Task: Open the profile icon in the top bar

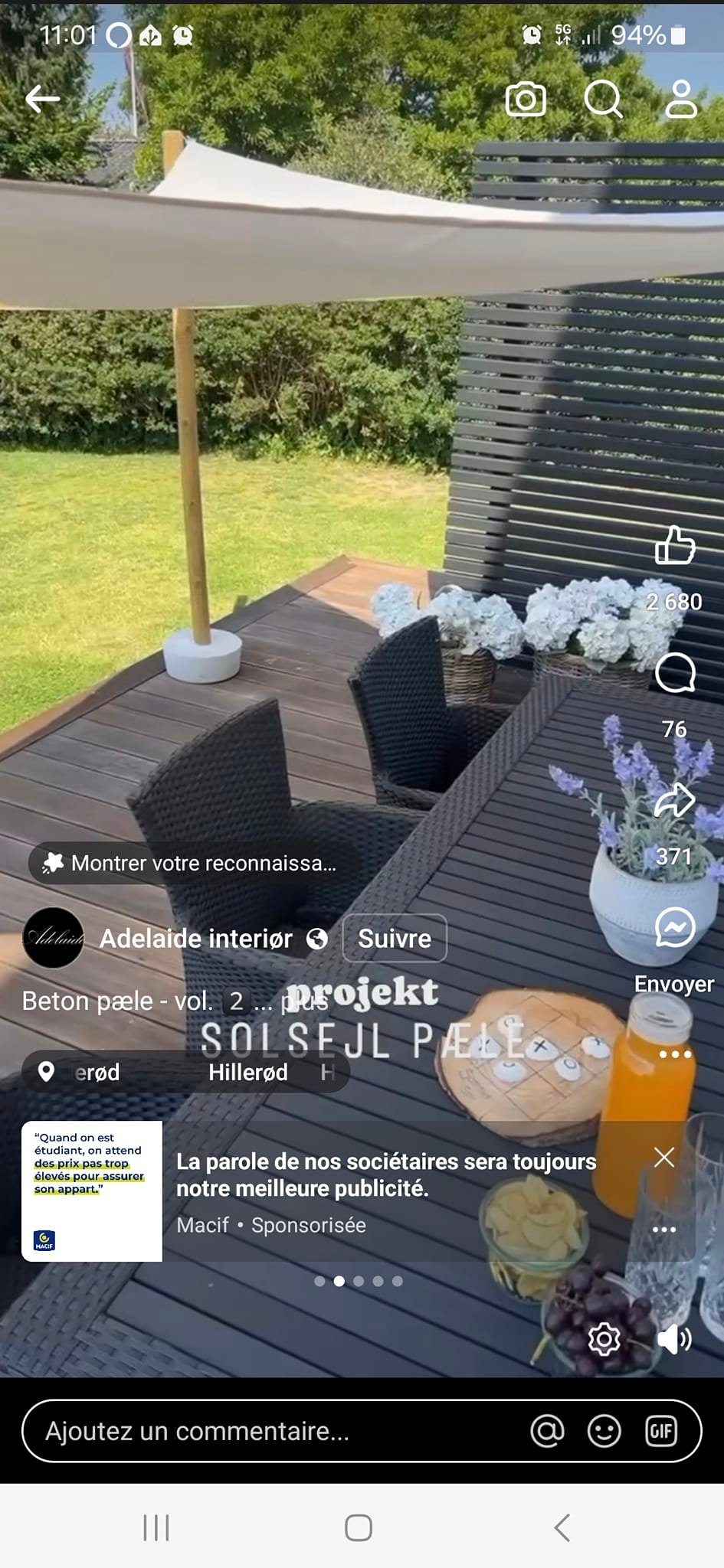Action: click(680, 99)
